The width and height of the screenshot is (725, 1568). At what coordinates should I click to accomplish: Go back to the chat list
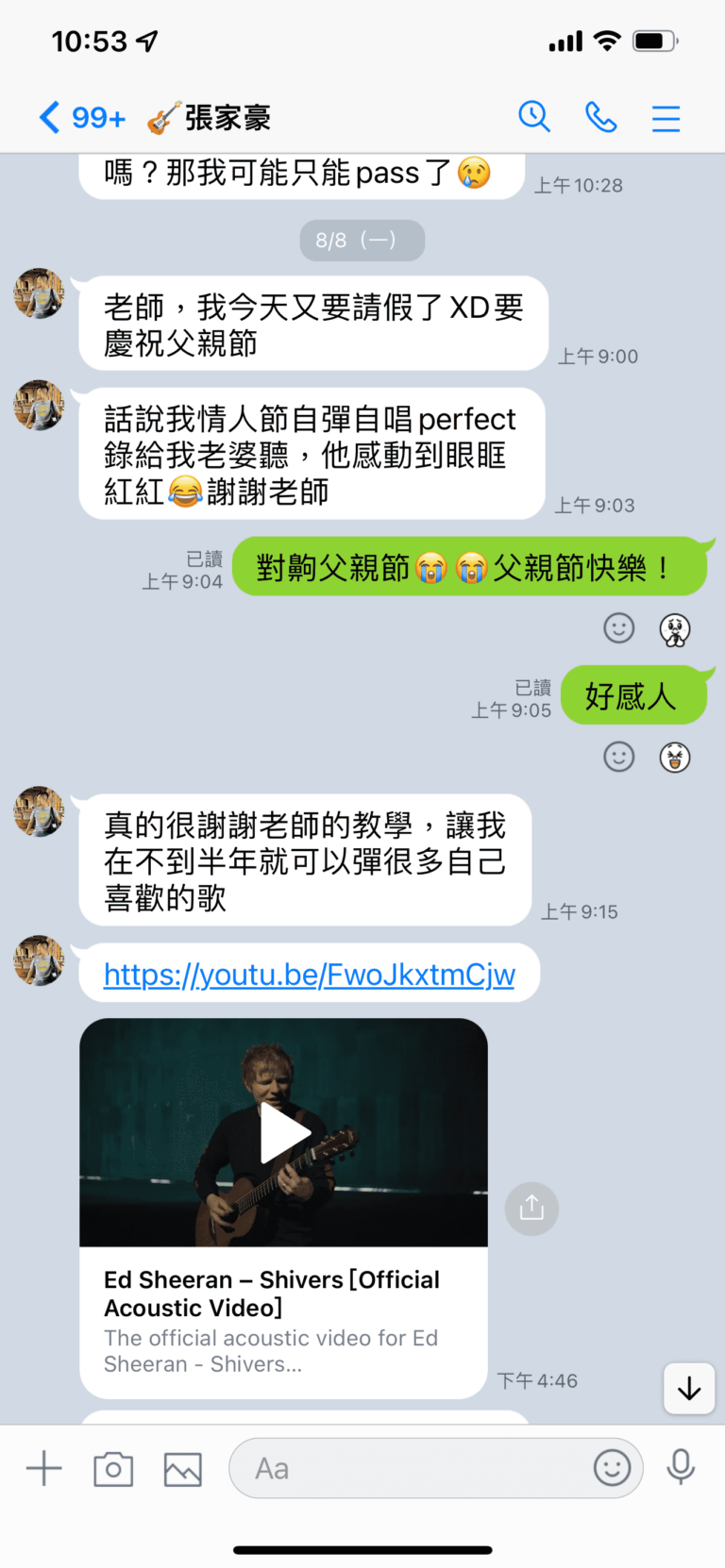tap(50, 118)
